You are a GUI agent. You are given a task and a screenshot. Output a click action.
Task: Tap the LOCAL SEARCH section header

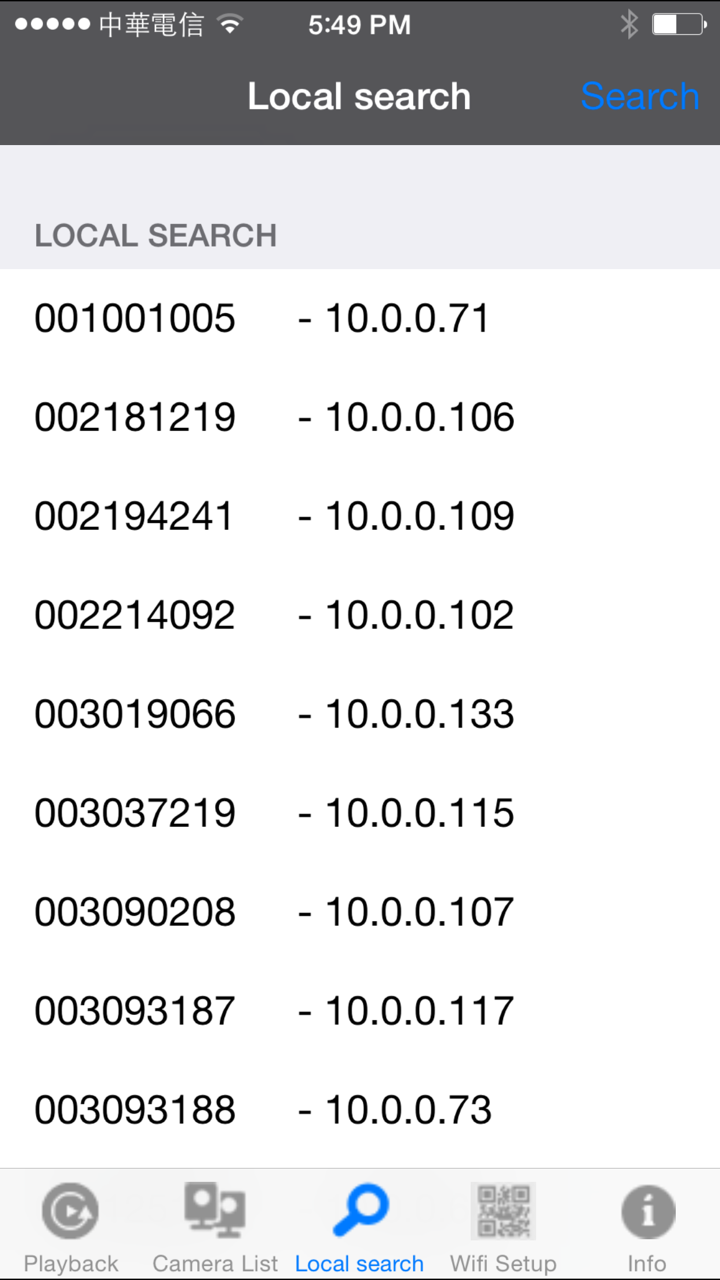155,235
